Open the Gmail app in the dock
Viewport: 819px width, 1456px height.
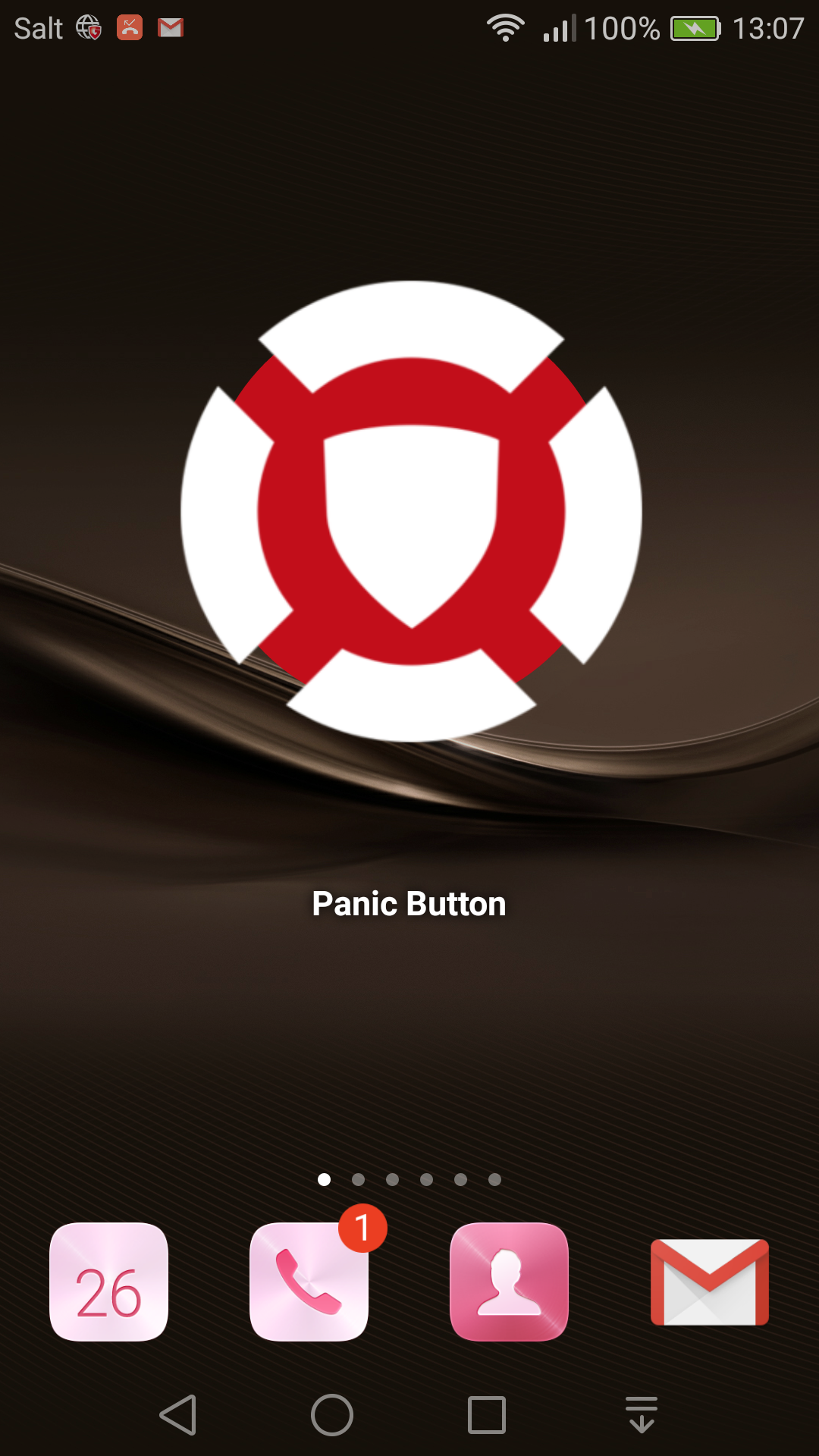710,1282
